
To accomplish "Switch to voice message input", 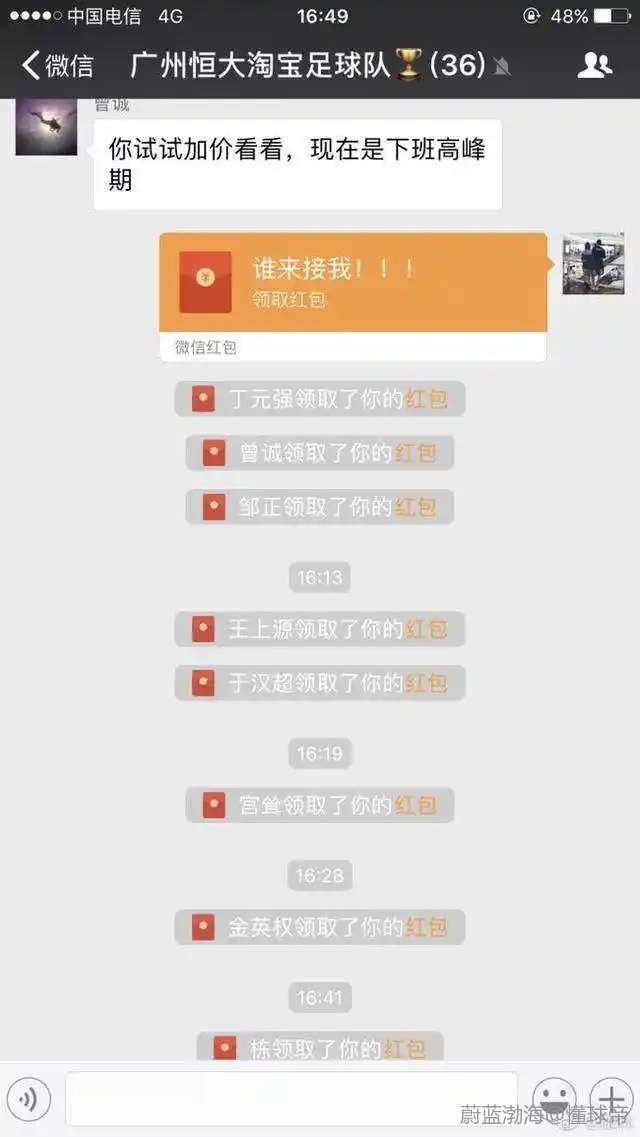I will pos(29,1100).
